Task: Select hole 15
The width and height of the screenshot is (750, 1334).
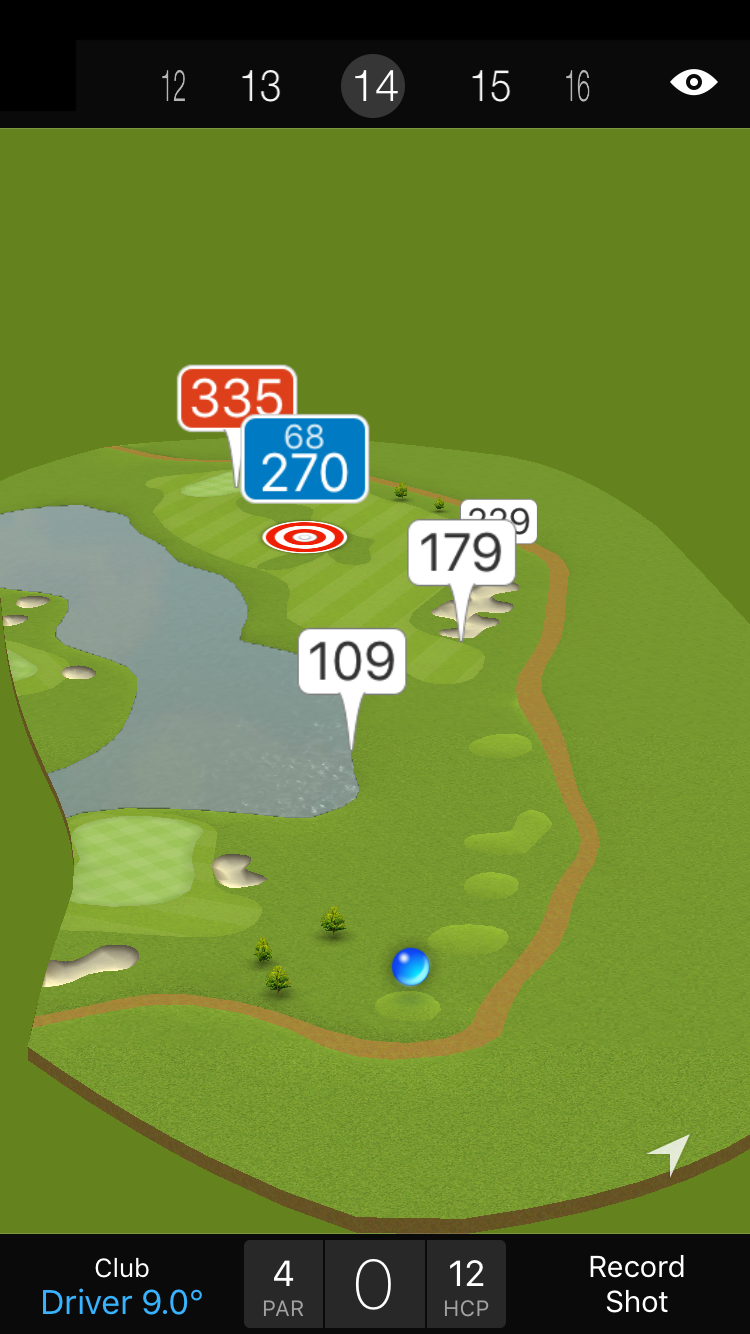Action: click(x=490, y=87)
